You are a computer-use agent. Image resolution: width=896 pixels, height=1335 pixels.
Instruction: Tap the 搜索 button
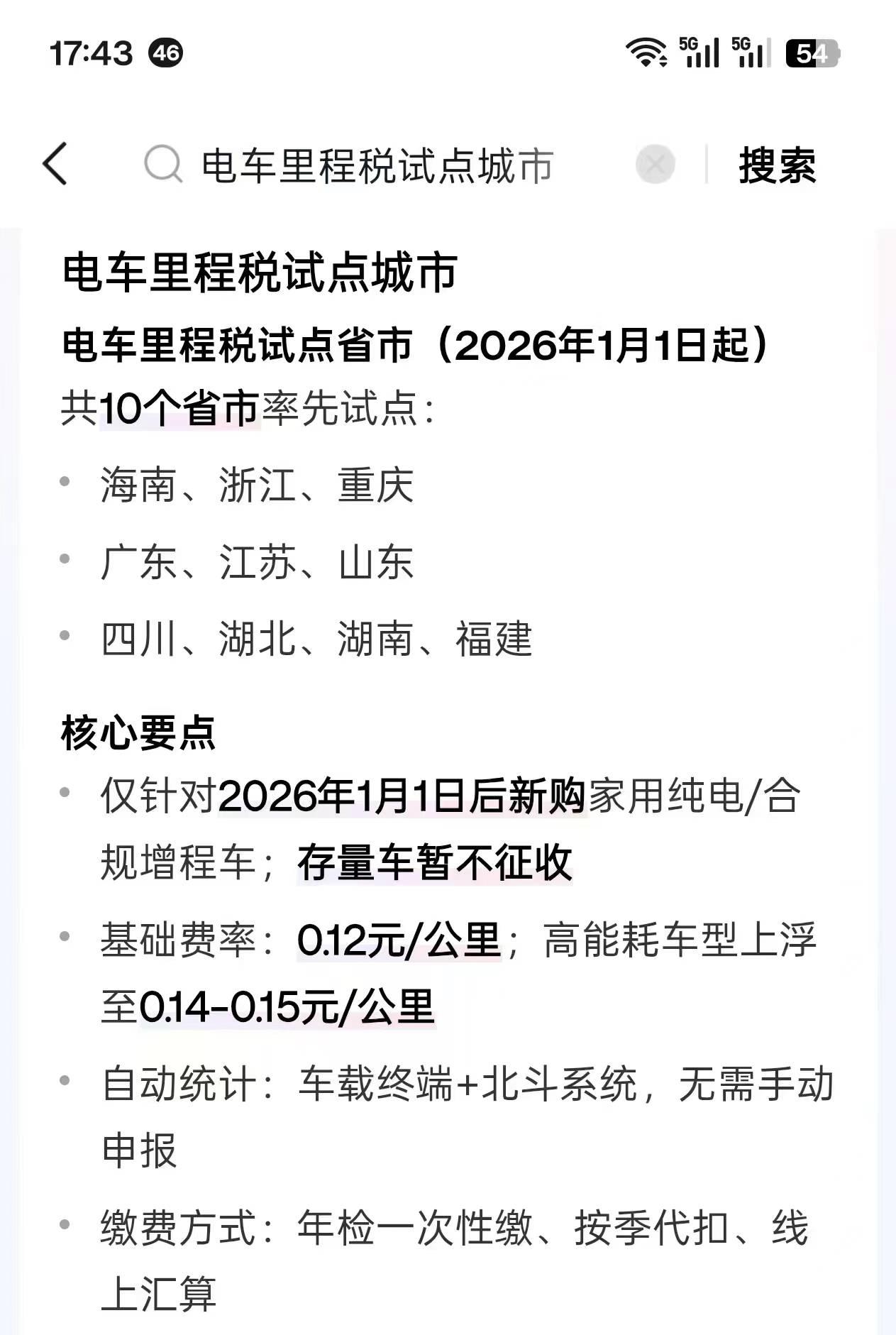point(778,166)
